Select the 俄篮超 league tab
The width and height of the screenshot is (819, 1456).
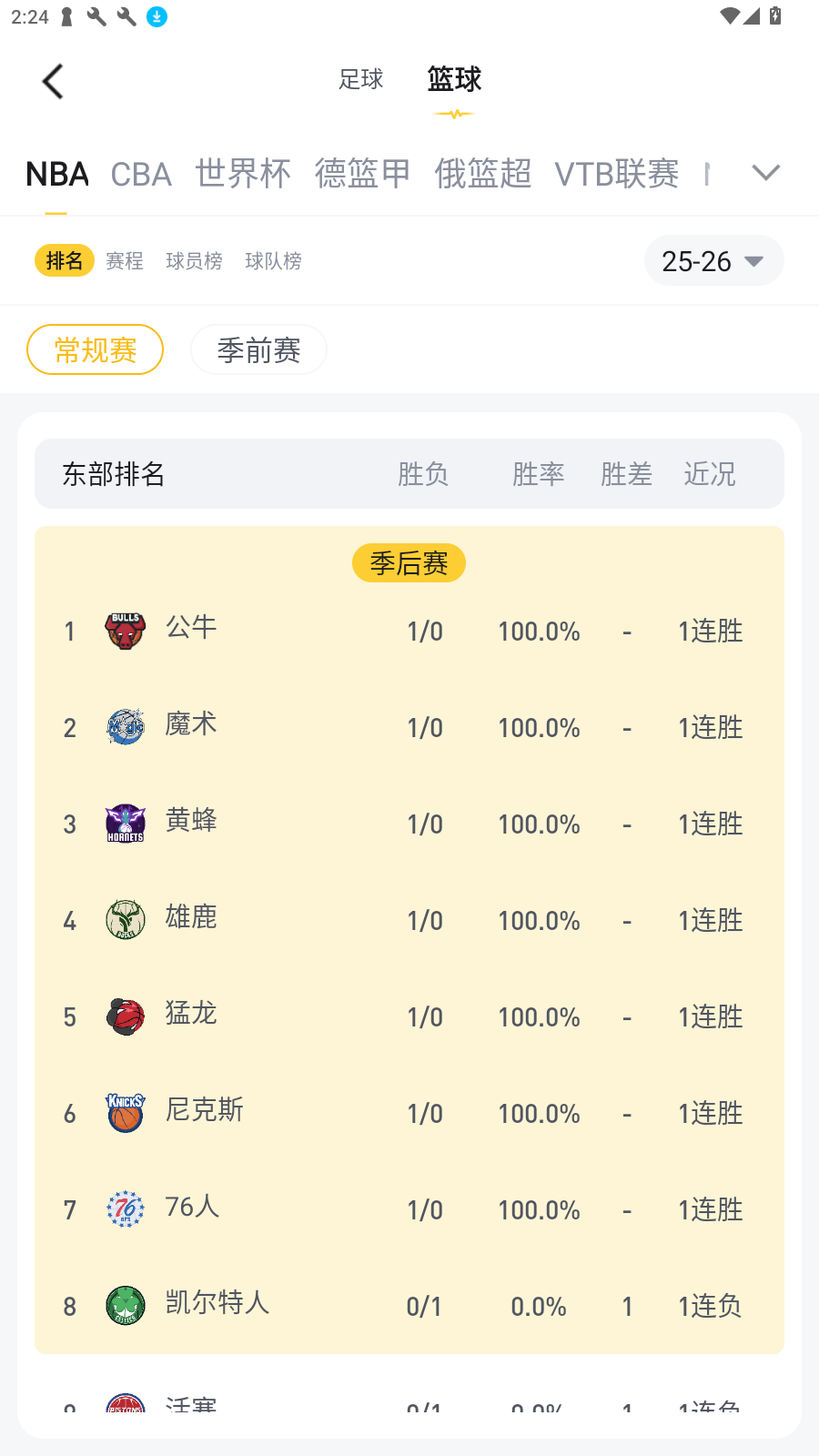click(482, 174)
